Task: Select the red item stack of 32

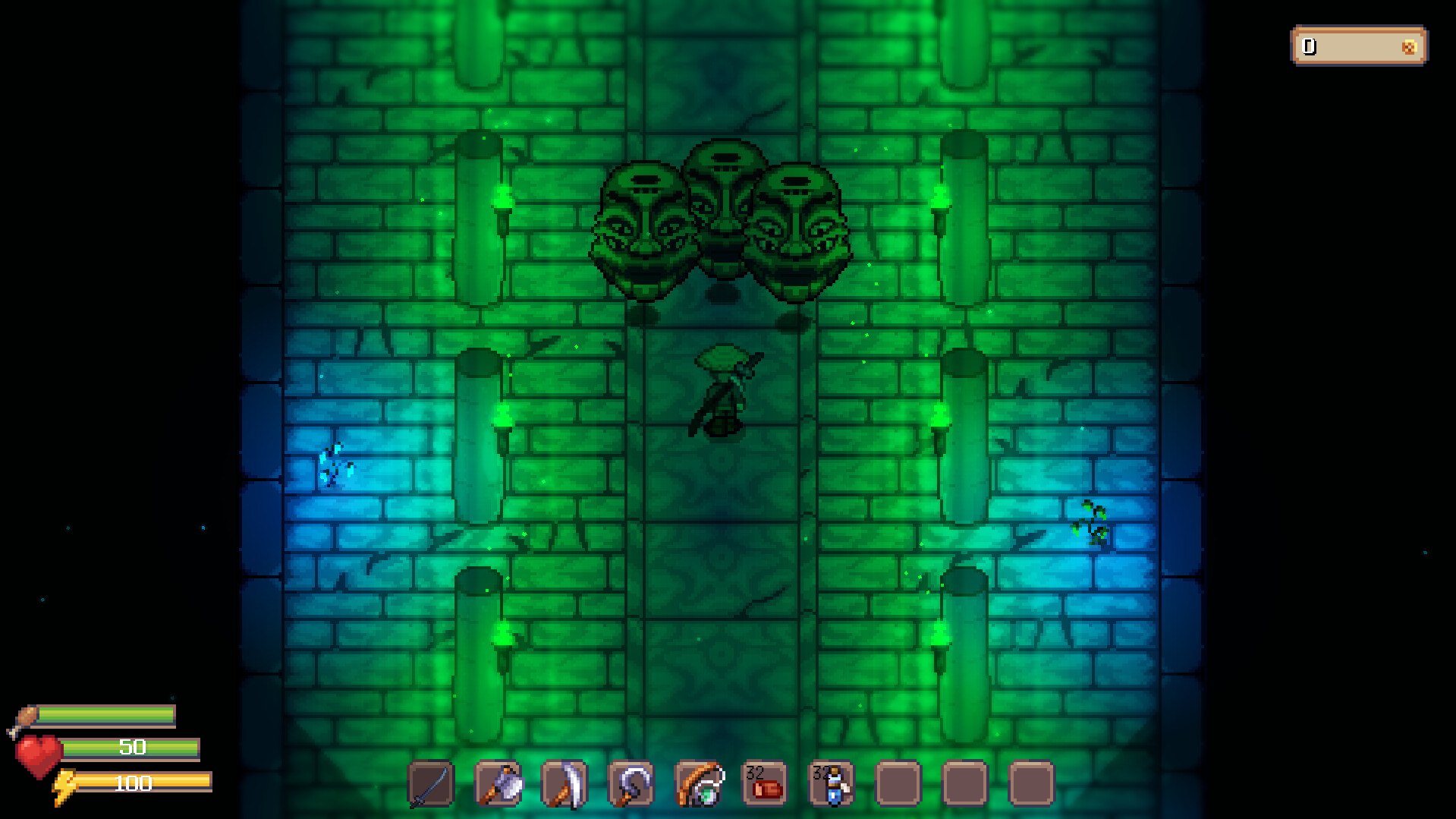Action: pyautogui.click(x=764, y=783)
